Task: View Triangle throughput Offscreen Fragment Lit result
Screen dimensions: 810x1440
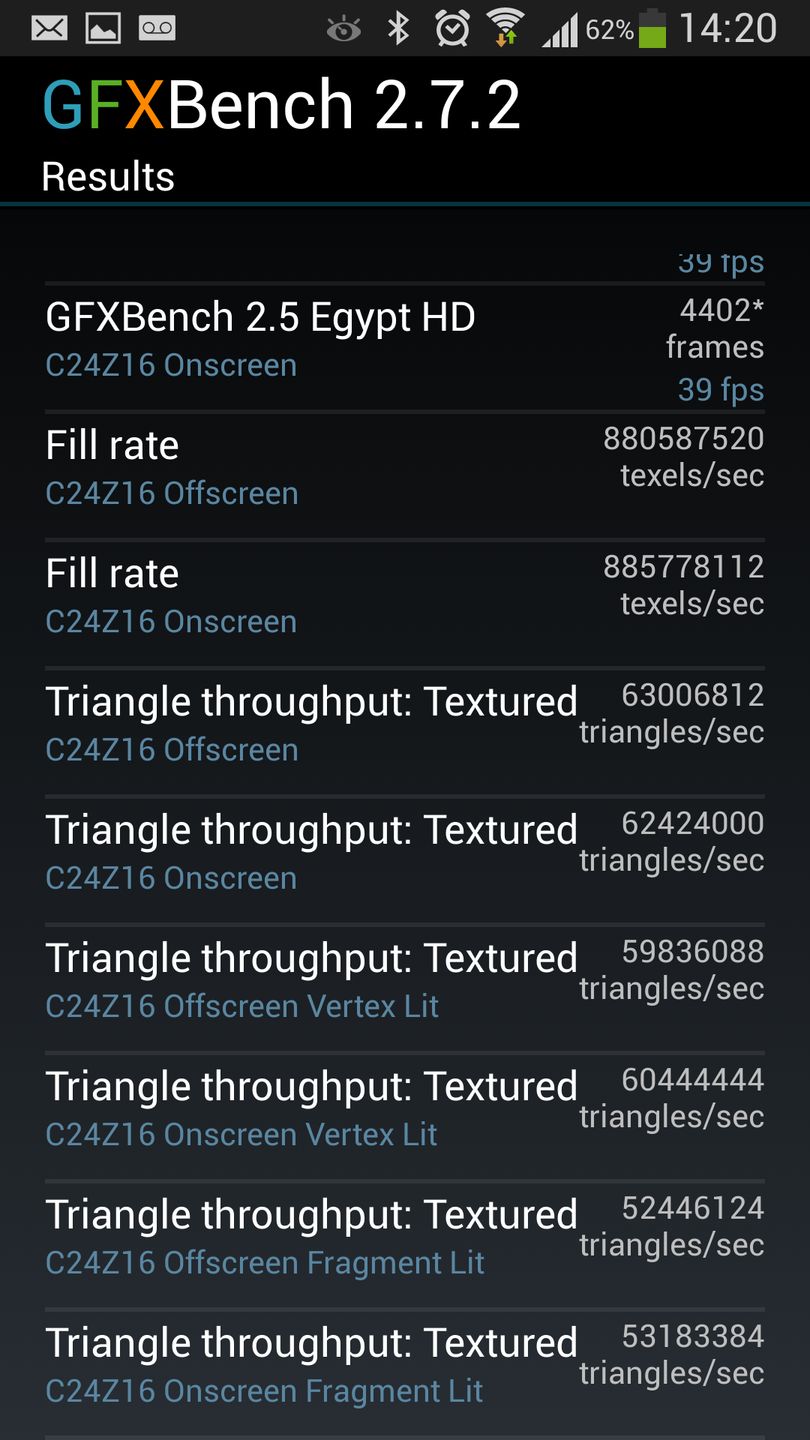Action: (x=404, y=1243)
